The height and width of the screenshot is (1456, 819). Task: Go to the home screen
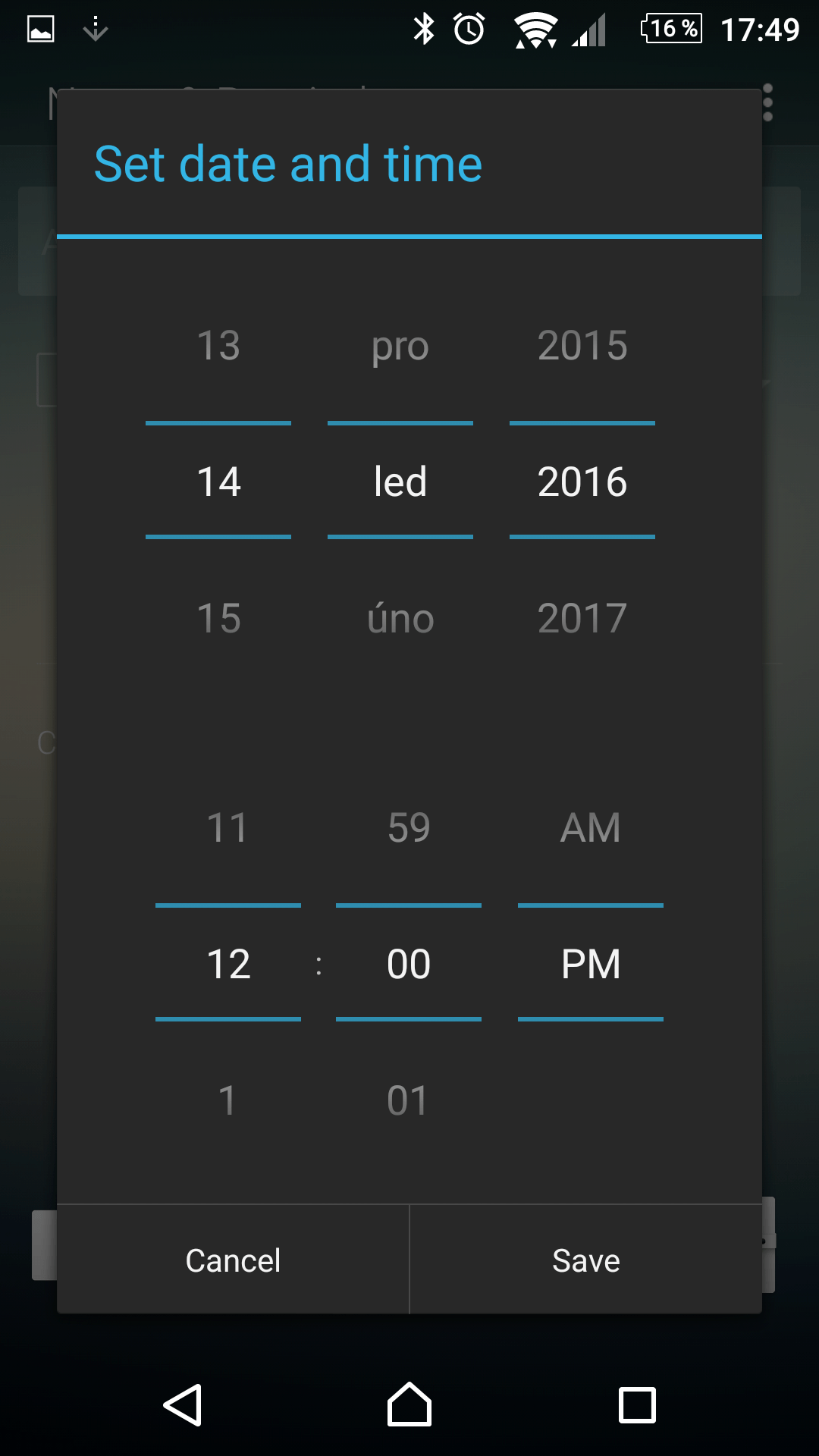pyautogui.click(x=409, y=1405)
